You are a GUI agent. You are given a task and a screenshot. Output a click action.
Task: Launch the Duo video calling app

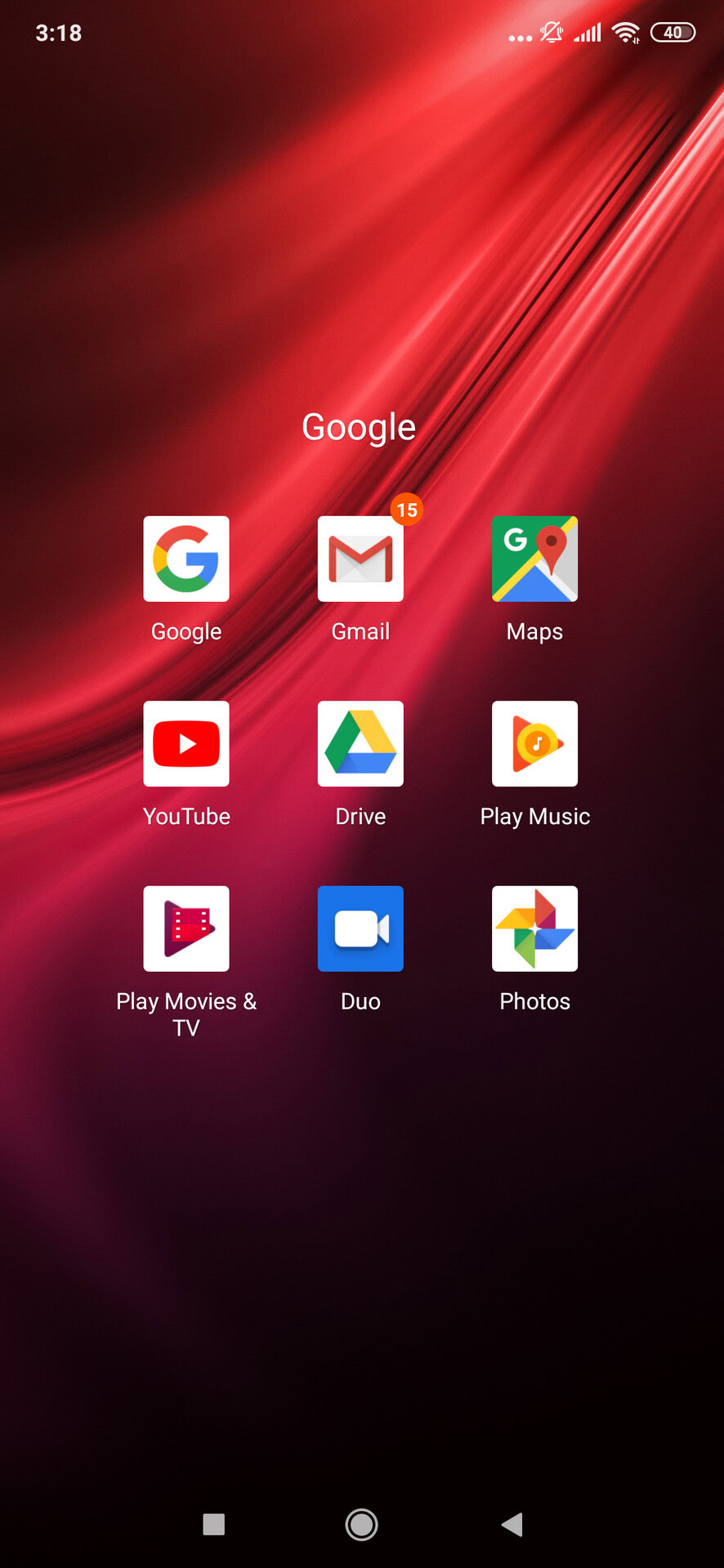360,929
